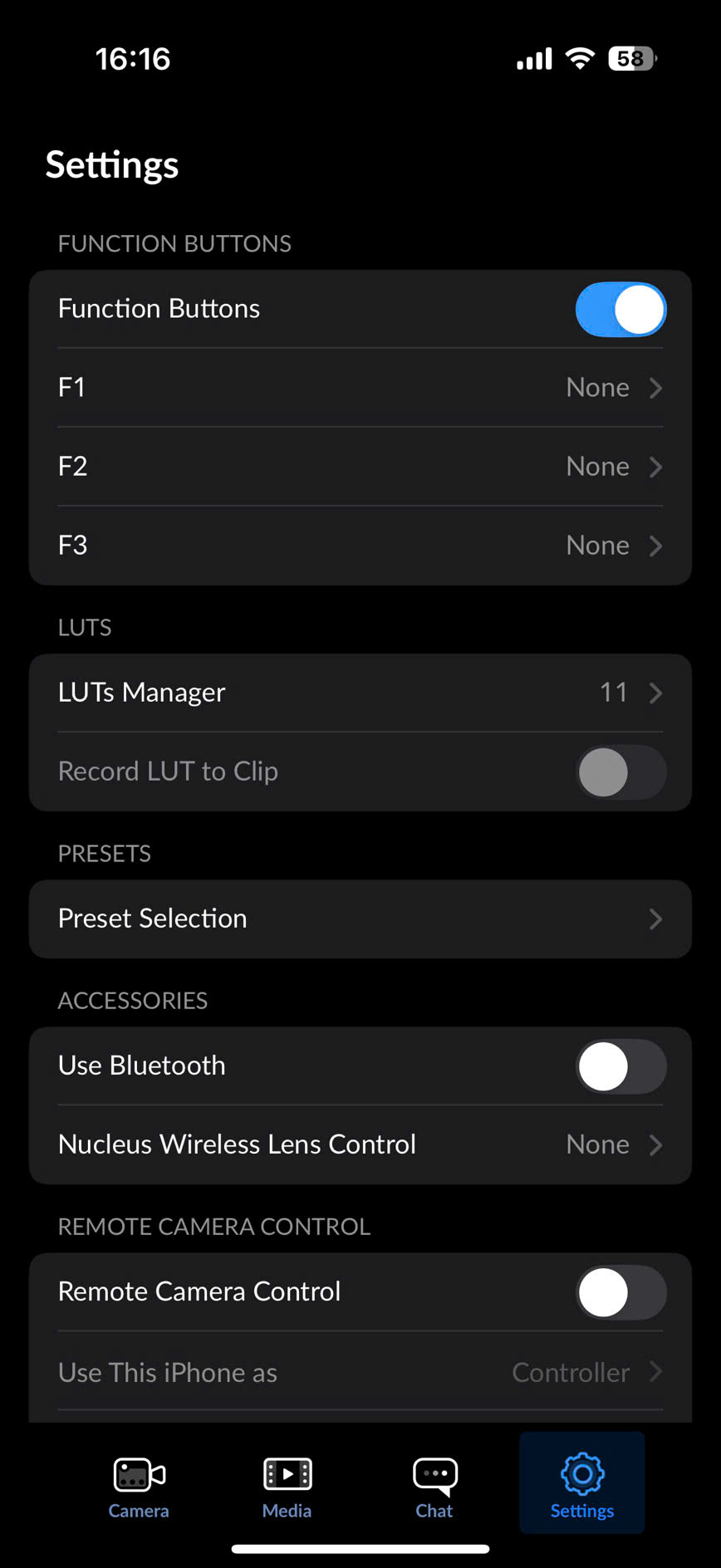Turn off the Function Buttons switch
The image size is (721, 1568).
tap(620, 310)
